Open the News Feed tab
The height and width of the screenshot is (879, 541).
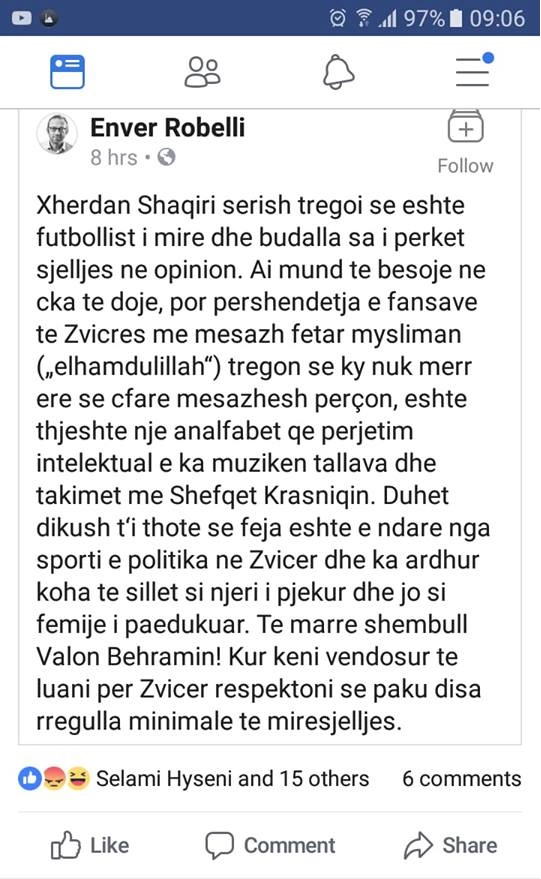pos(67,72)
